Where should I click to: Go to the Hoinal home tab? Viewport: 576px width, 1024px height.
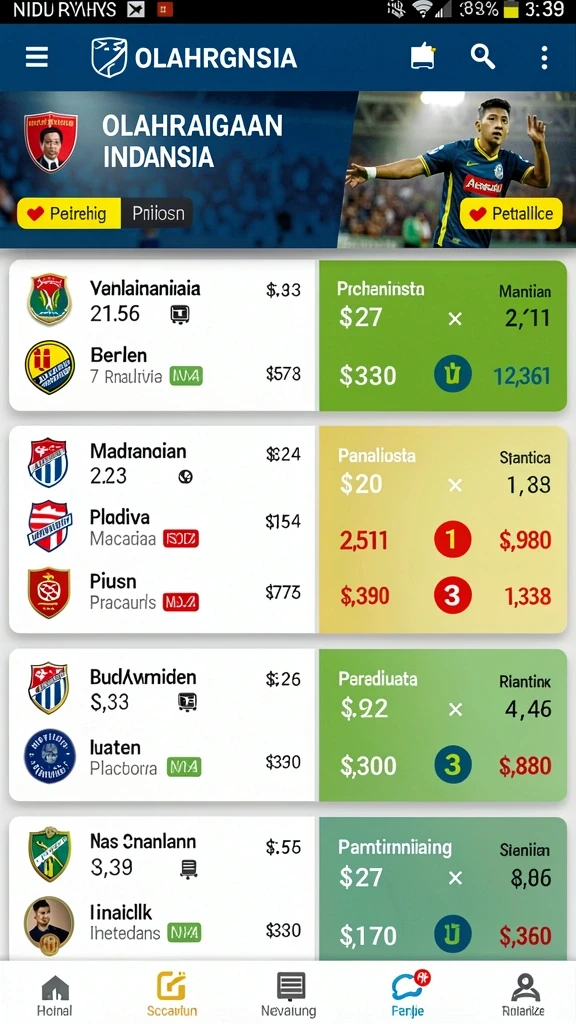55,995
